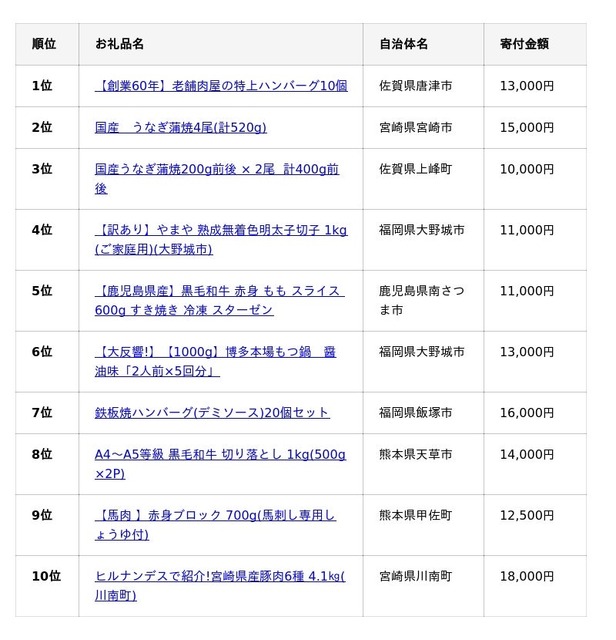This screenshot has width=616, height=640.
Task: Open the 国産うなぎ蒲焼200g前後×2尾 link
Action: click(216, 169)
